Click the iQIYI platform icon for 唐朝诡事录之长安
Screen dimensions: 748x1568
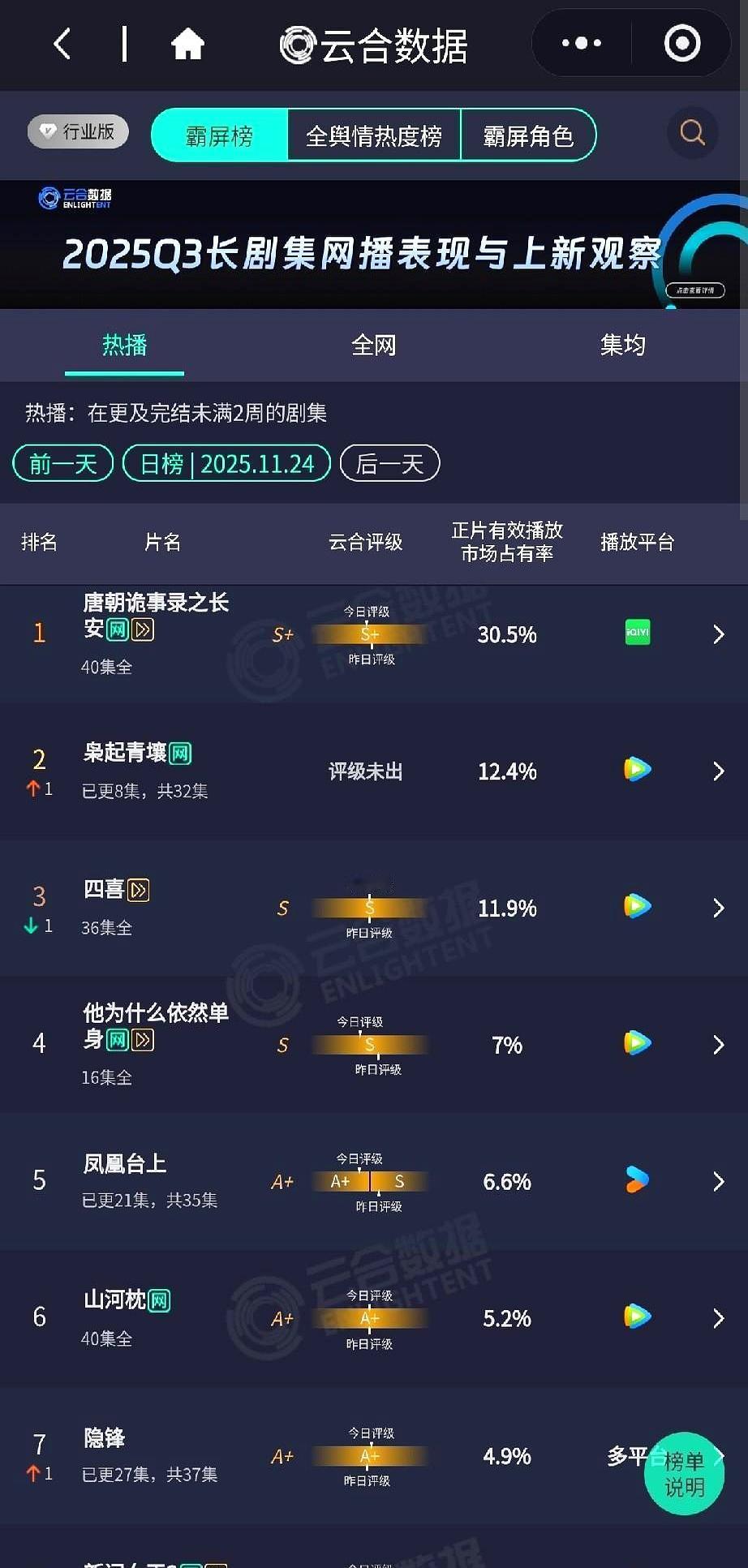coord(637,633)
